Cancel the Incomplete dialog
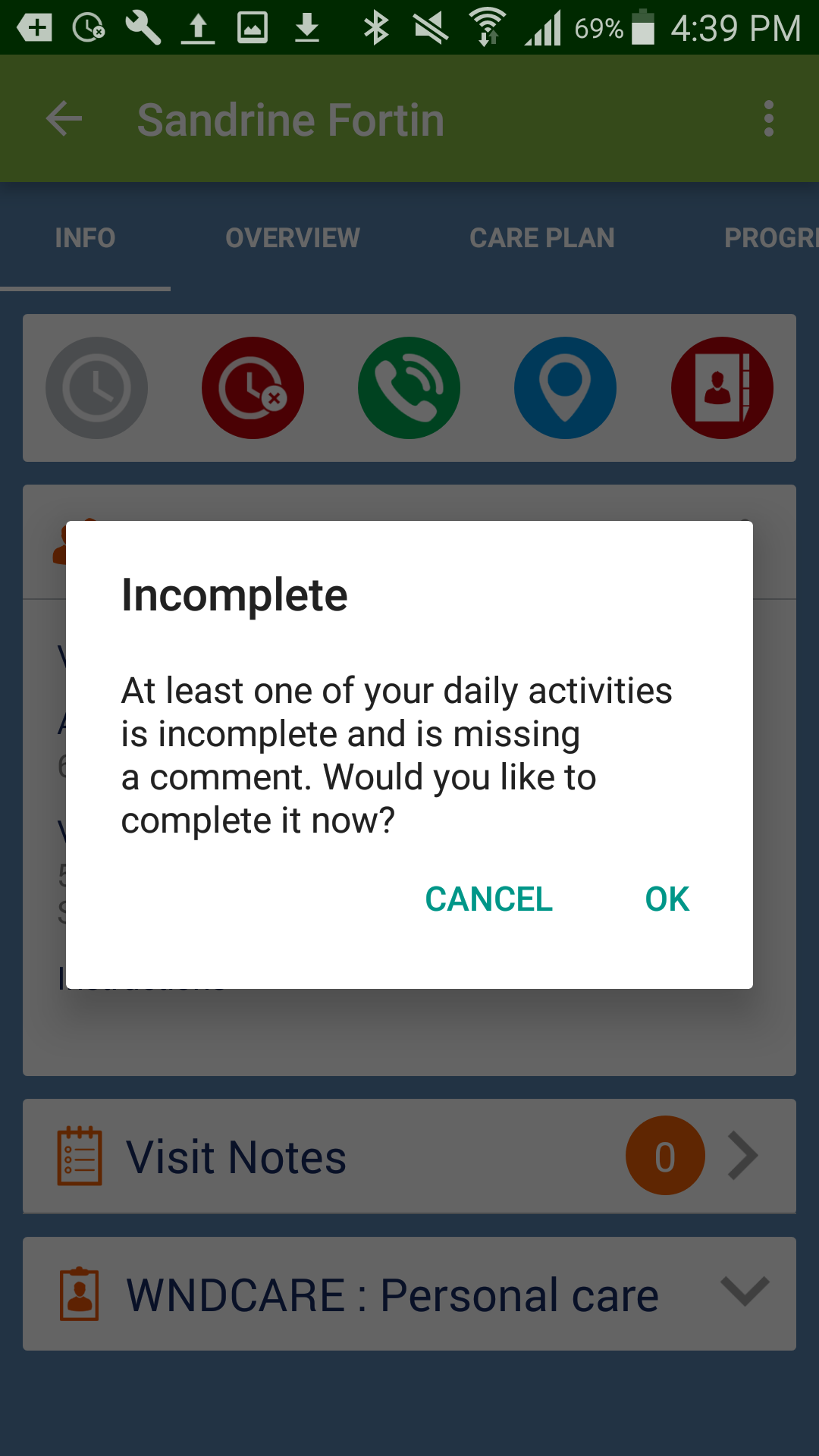Screen dimensions: 819x1456 (488, 899)
